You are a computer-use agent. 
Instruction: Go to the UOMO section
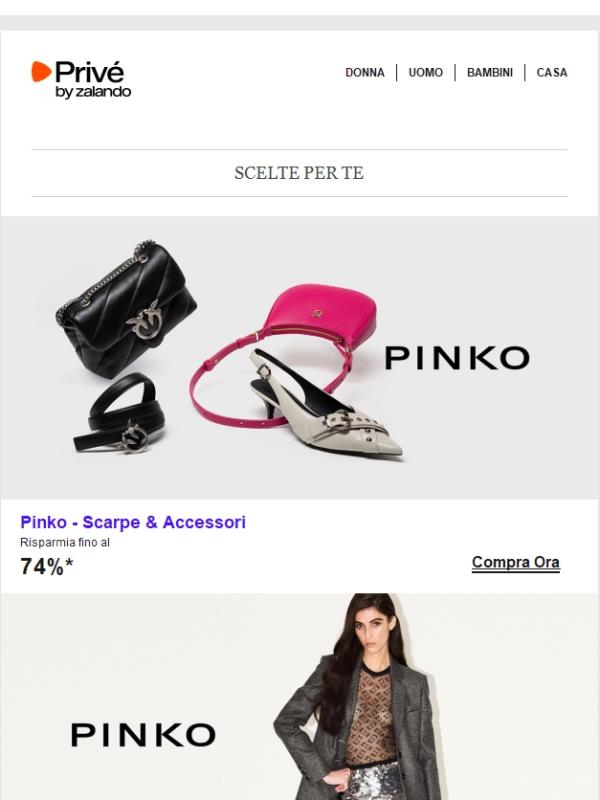pos(425,73)
